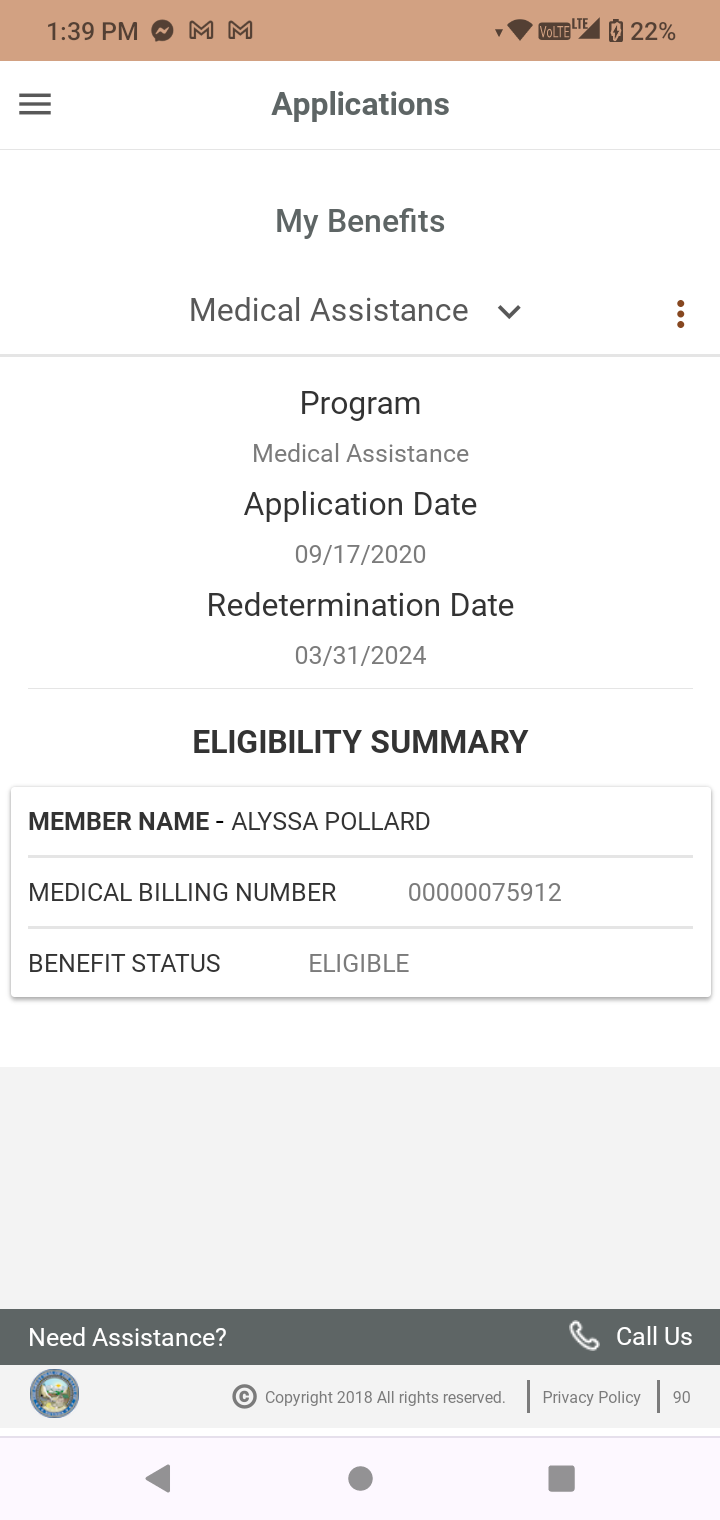Screen dimensions: 720x1520
Task: Open the three-dot overflow menu
Action: tap(680, 314)
